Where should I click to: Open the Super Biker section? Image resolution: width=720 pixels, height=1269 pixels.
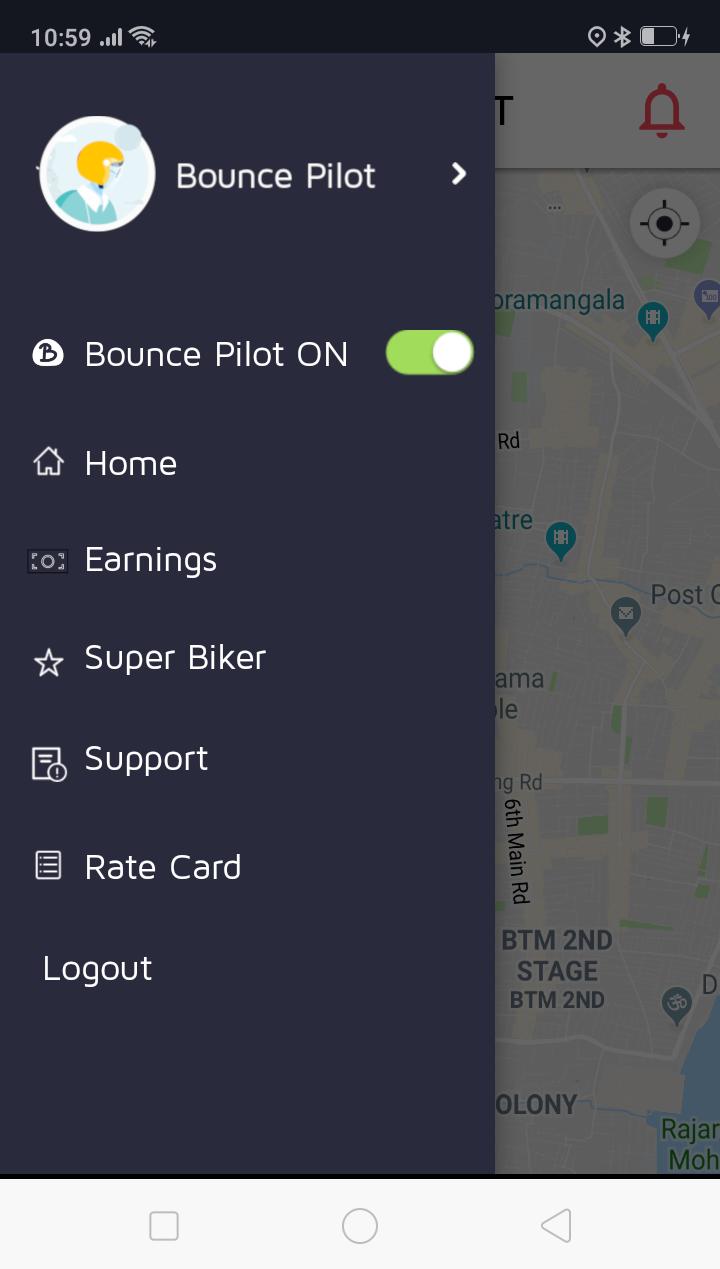coord(175,658)
